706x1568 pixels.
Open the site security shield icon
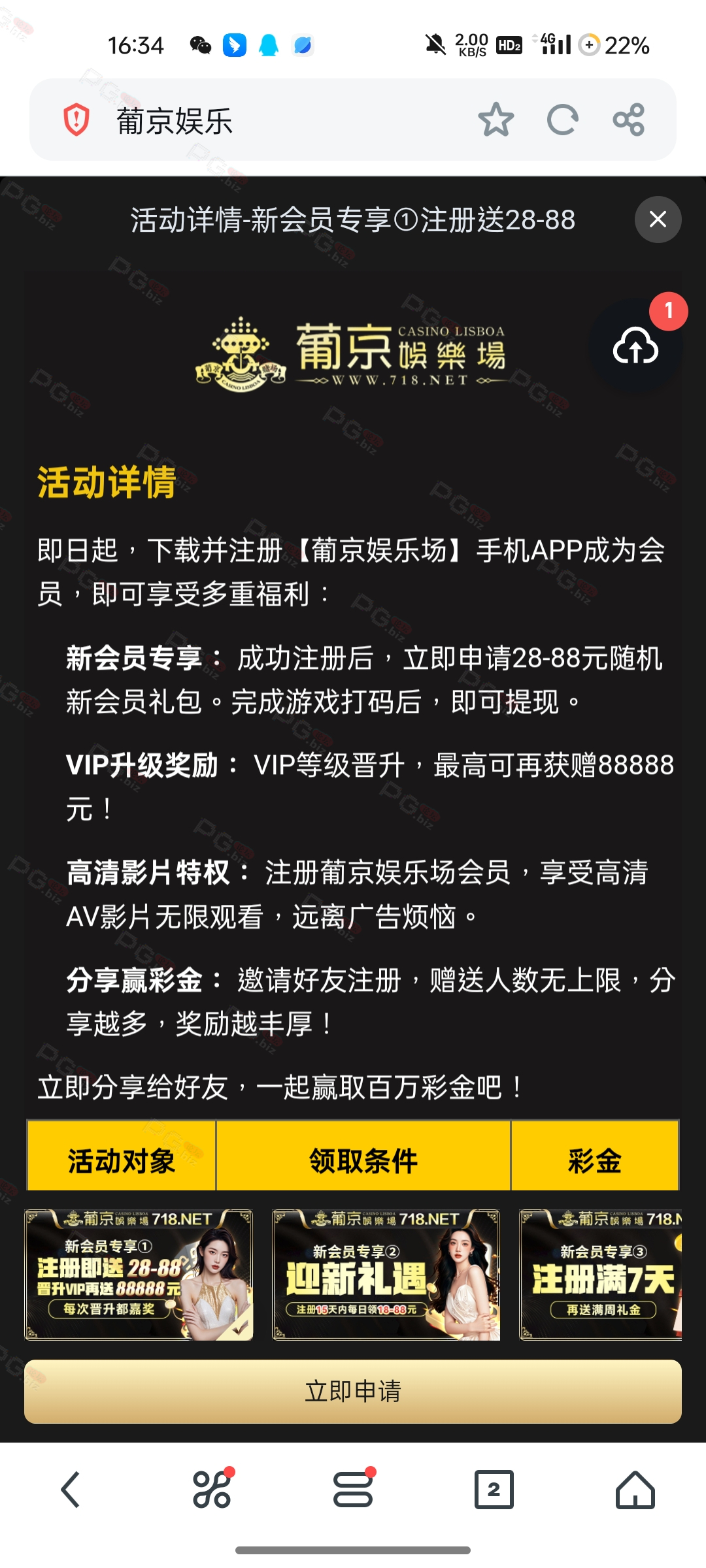coord(76,120)
